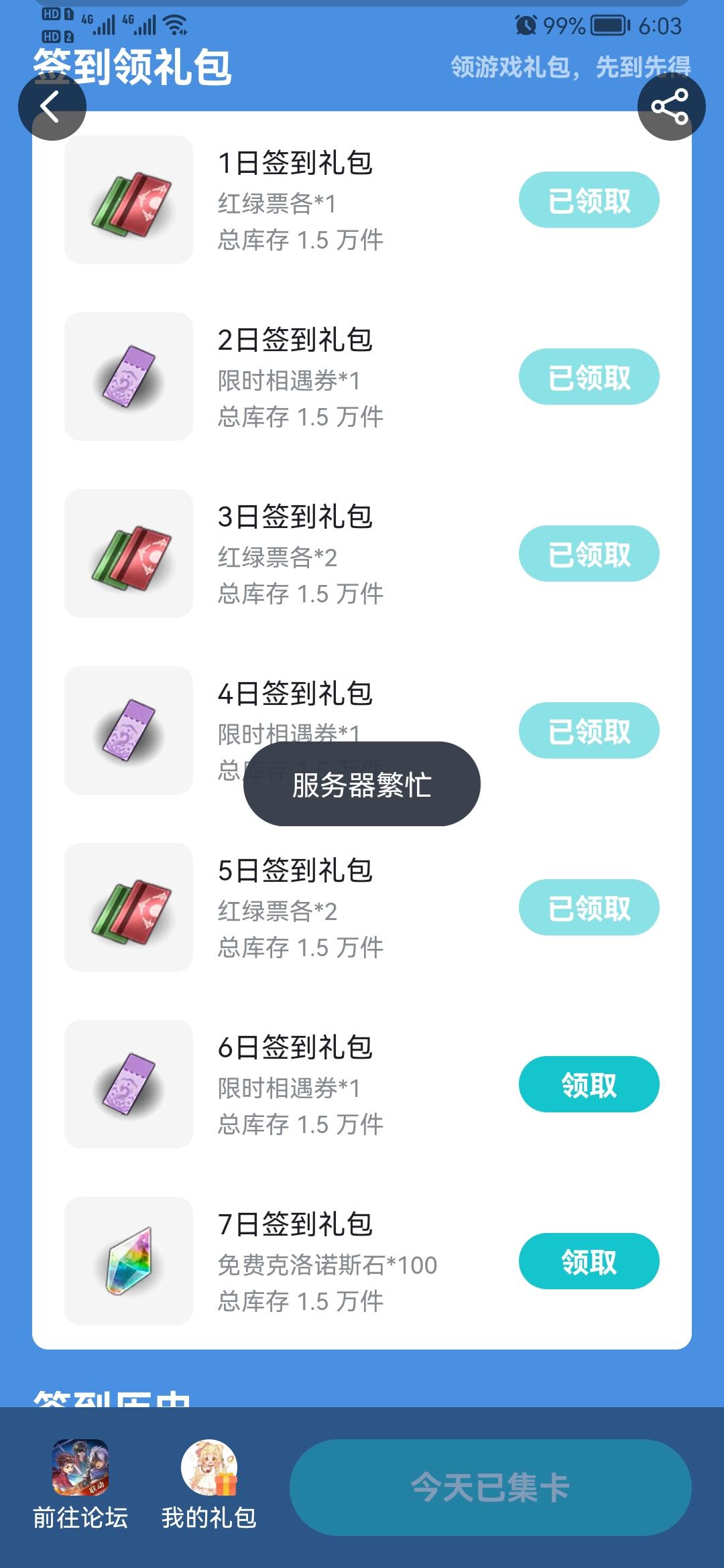This screenshot has width=724, height=1568.
Task: Tap the rainbow crystal icon of 7日签到礼包
Action: (127, 1263)
